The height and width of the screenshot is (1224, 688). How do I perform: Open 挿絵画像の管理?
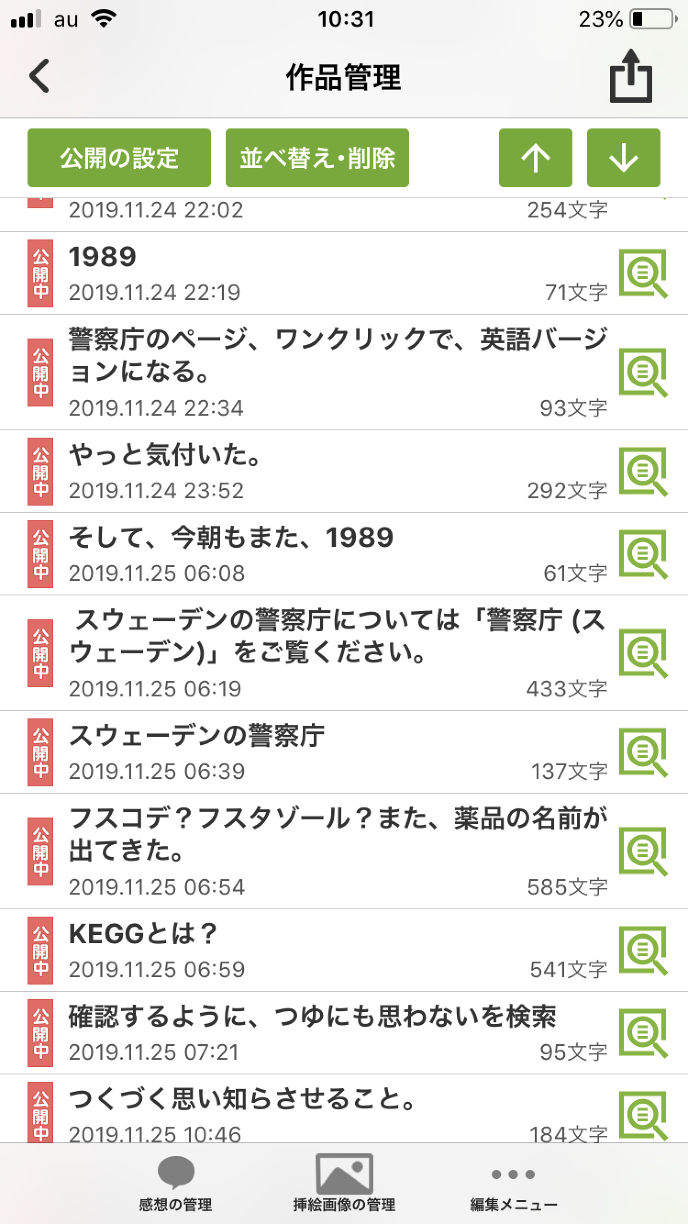pyautogui.click(x=344, y=1183)
